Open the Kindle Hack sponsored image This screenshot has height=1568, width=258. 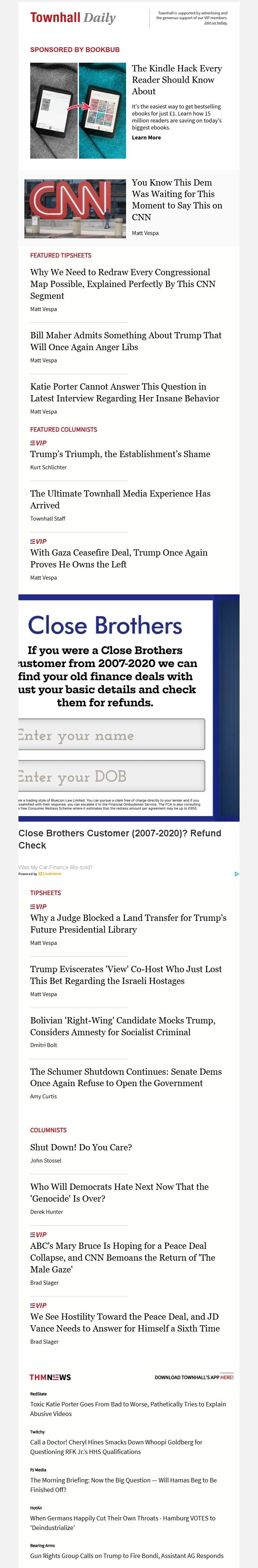78,111
